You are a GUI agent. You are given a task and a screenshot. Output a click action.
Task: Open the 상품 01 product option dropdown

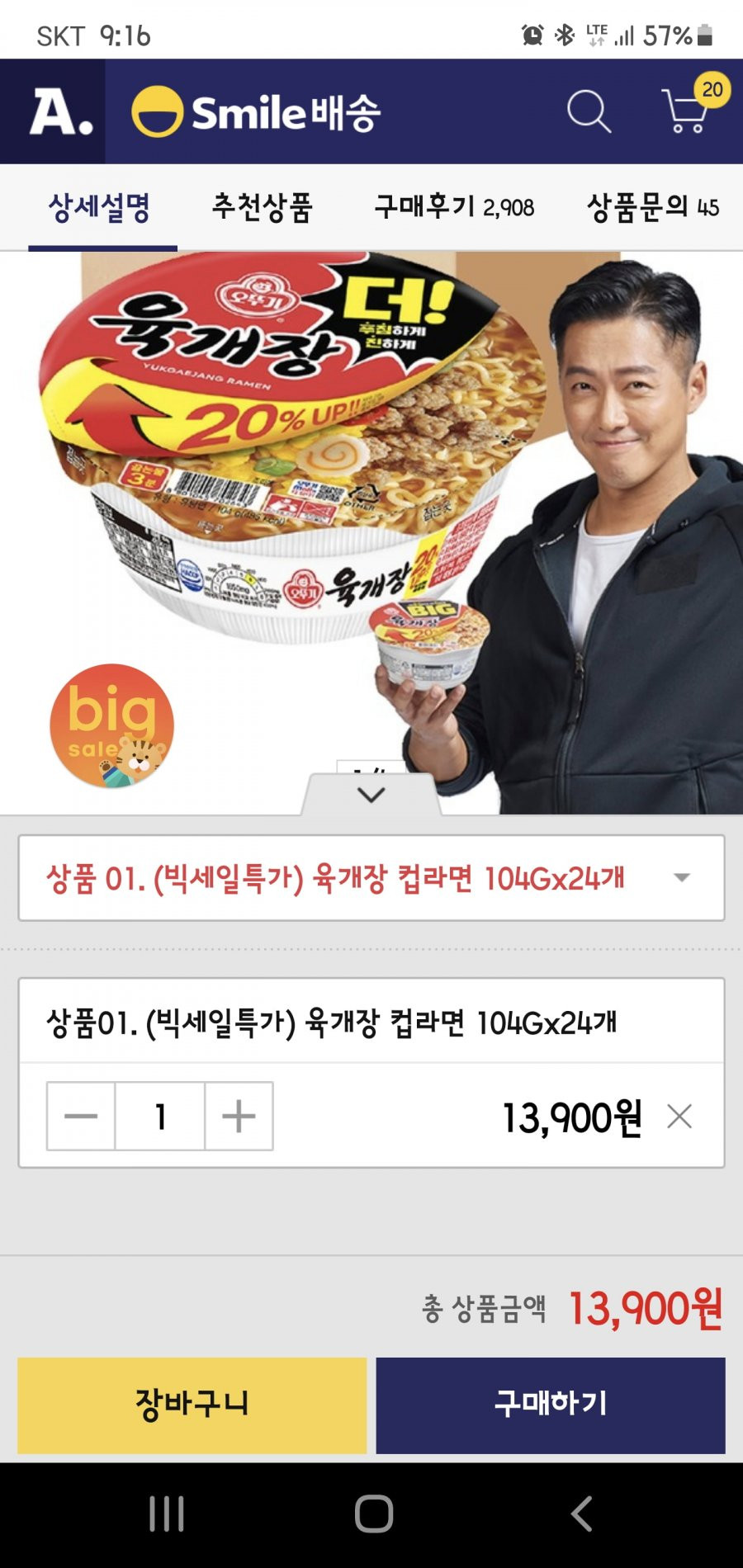[x=371, y=878]
